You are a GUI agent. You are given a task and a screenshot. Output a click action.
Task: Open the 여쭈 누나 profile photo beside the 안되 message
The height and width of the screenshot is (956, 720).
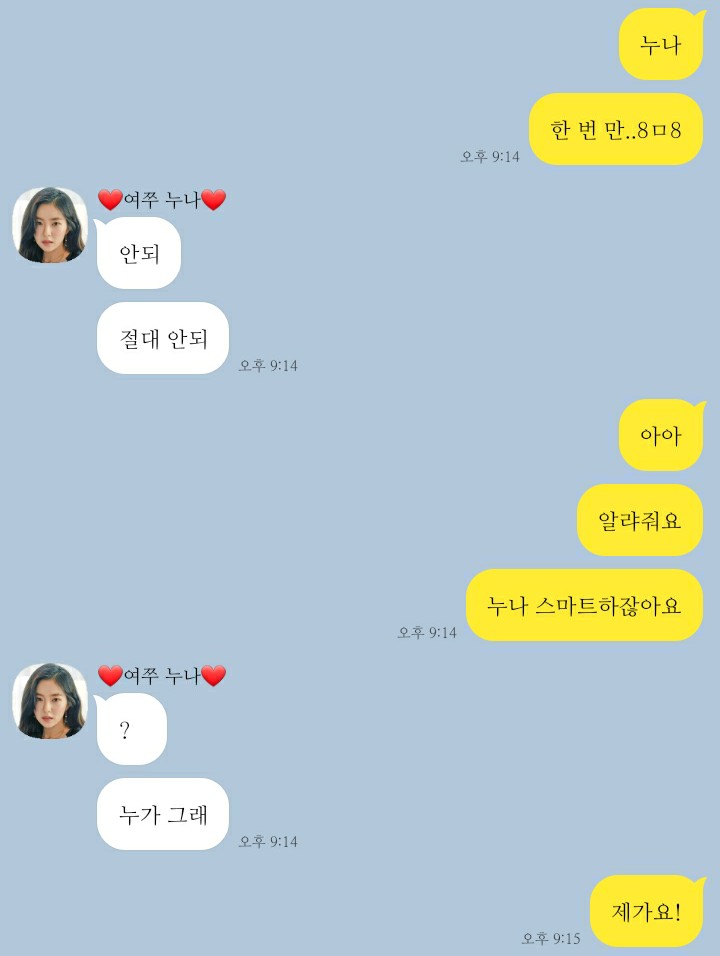pyautogui.click(x=50, y=225)
